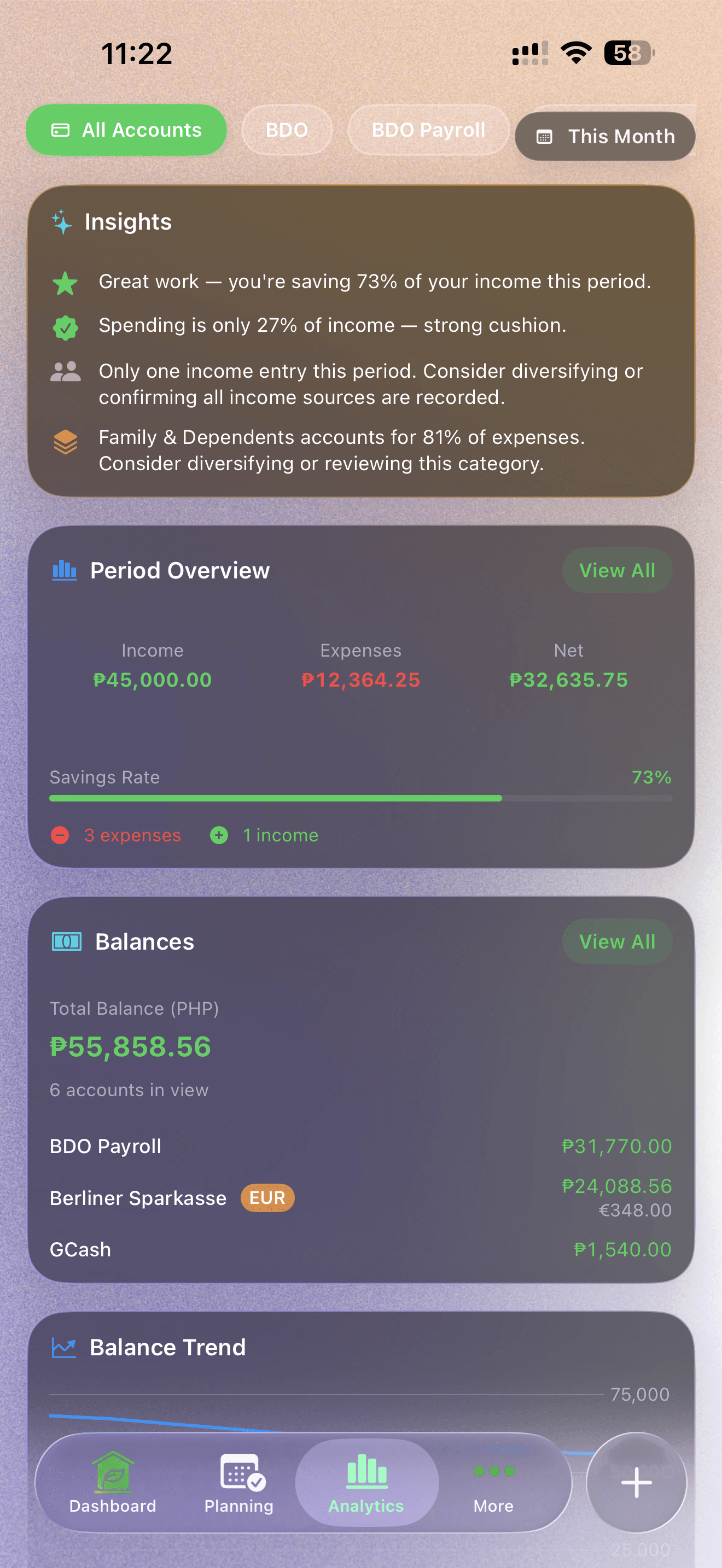Click the card icon on All Accounts

click(60, 130)
